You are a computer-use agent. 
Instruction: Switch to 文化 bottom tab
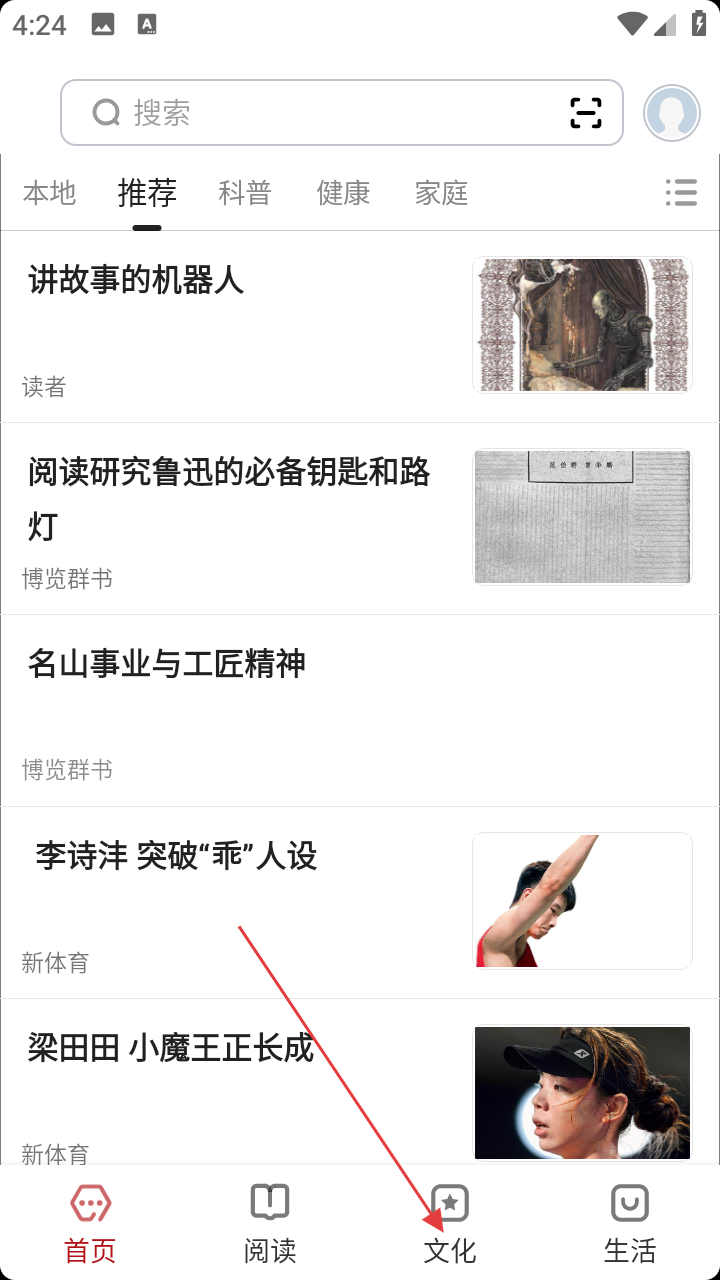pos(450,1224)
